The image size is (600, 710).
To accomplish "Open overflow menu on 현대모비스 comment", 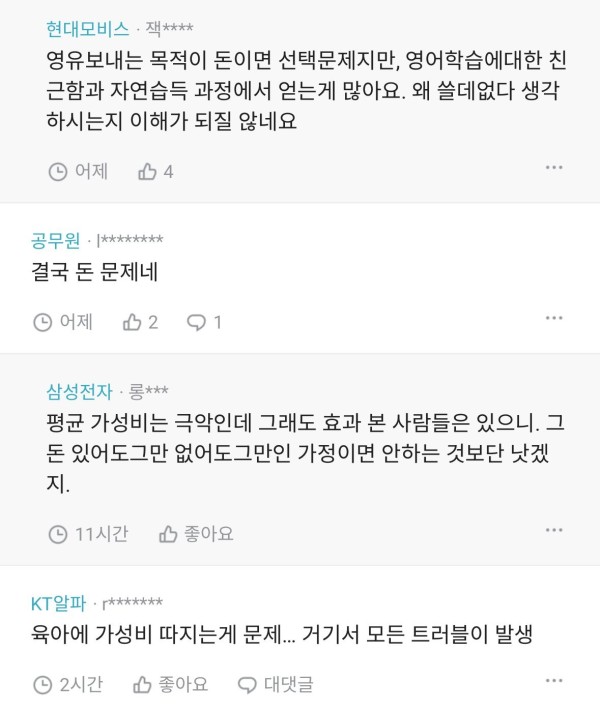I will [x=554, y=168].
